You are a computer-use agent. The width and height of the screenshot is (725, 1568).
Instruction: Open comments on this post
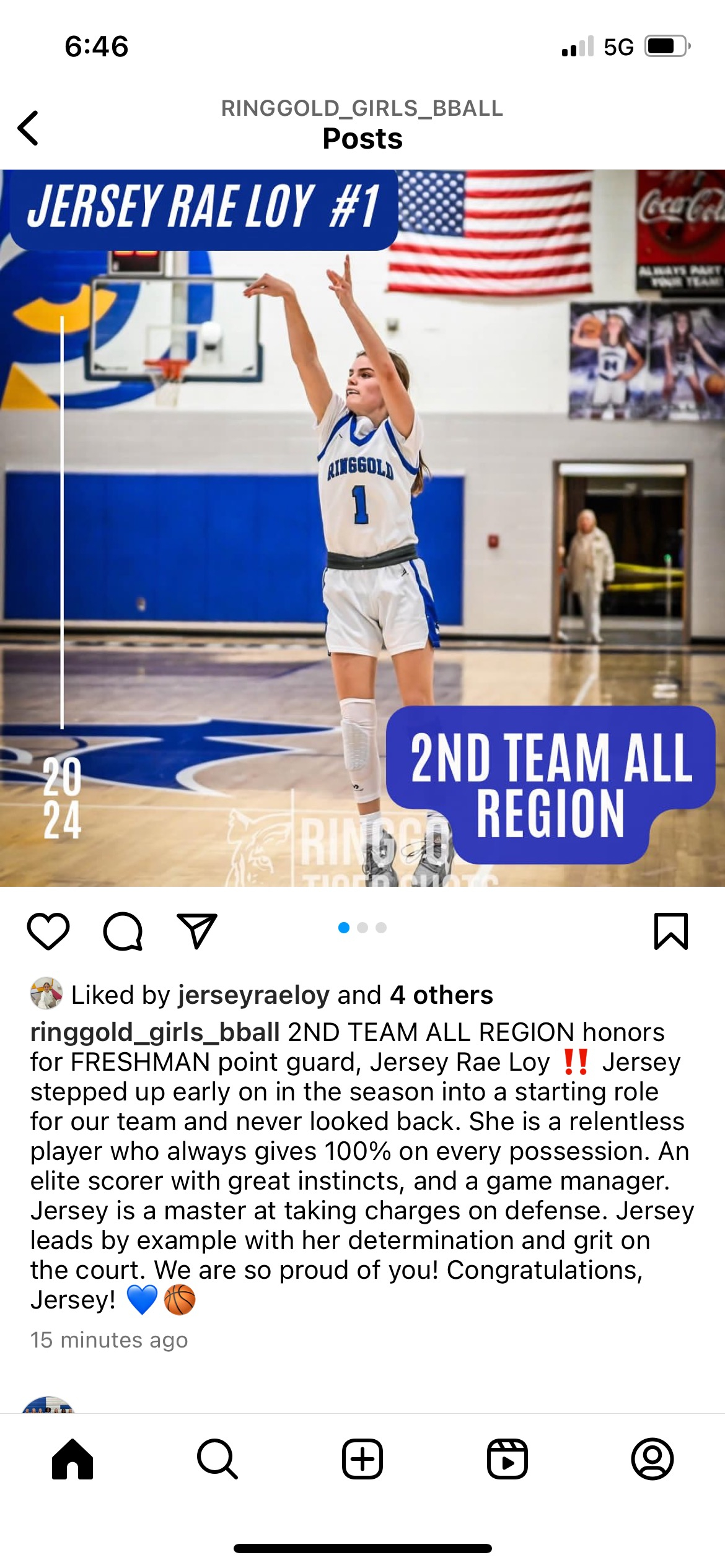click(x=123, y=931)
